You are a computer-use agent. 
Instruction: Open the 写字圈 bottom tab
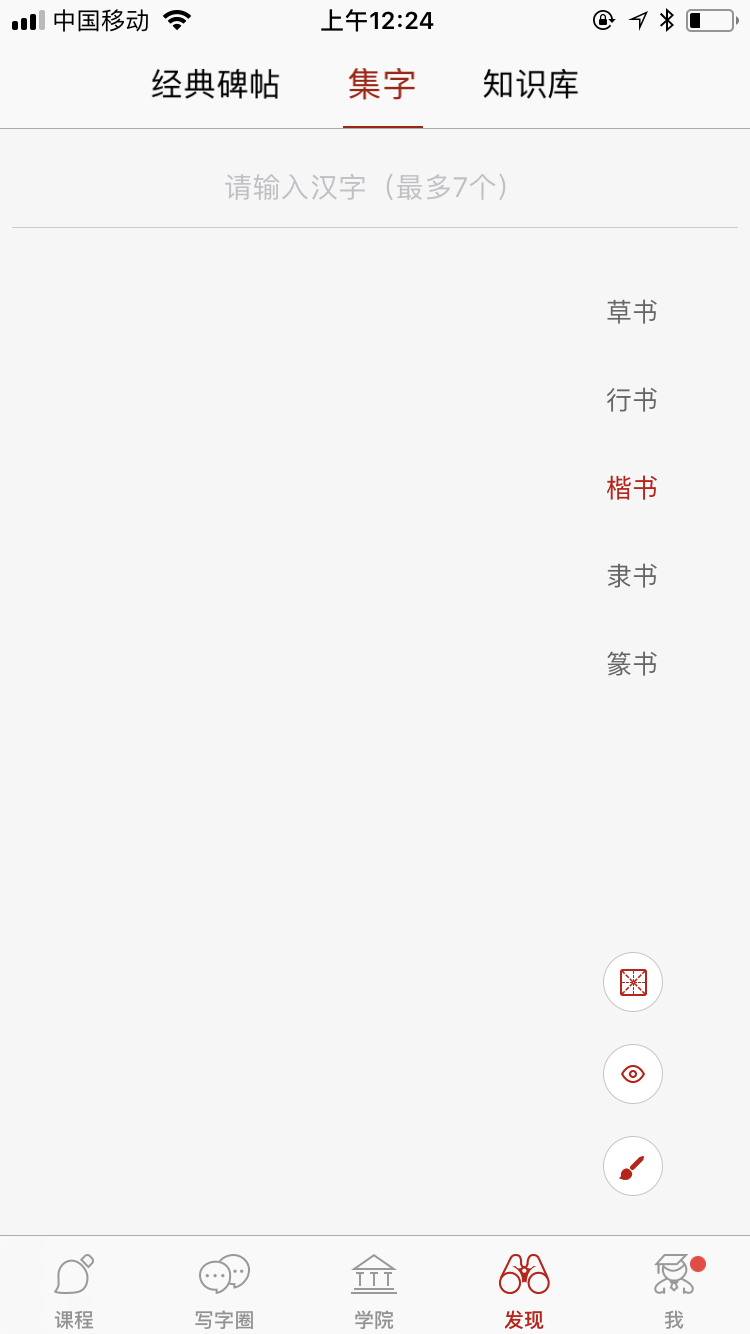(224, 1291)
